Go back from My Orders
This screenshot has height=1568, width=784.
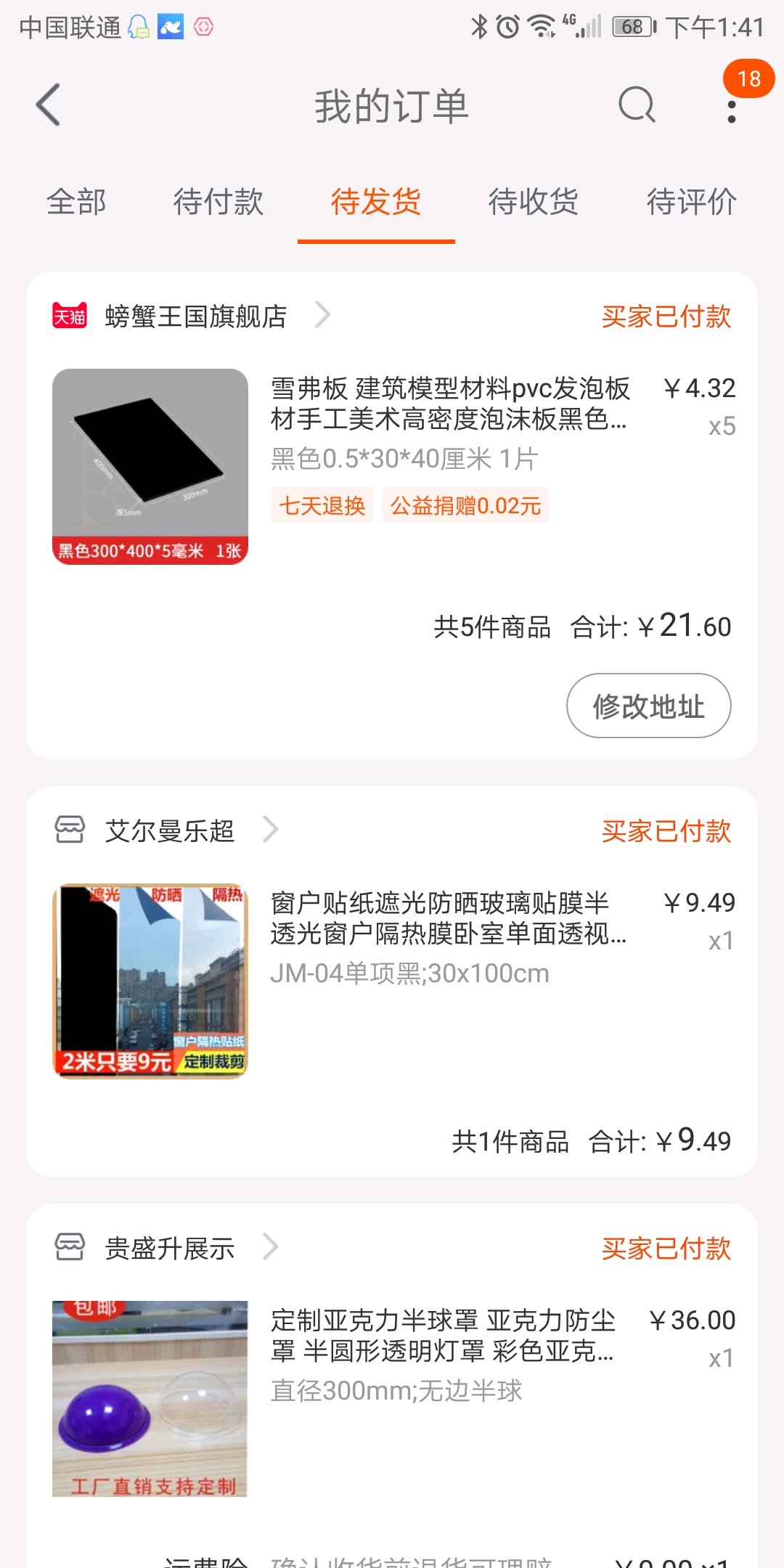pyautogui.click(x=48, y=105)
